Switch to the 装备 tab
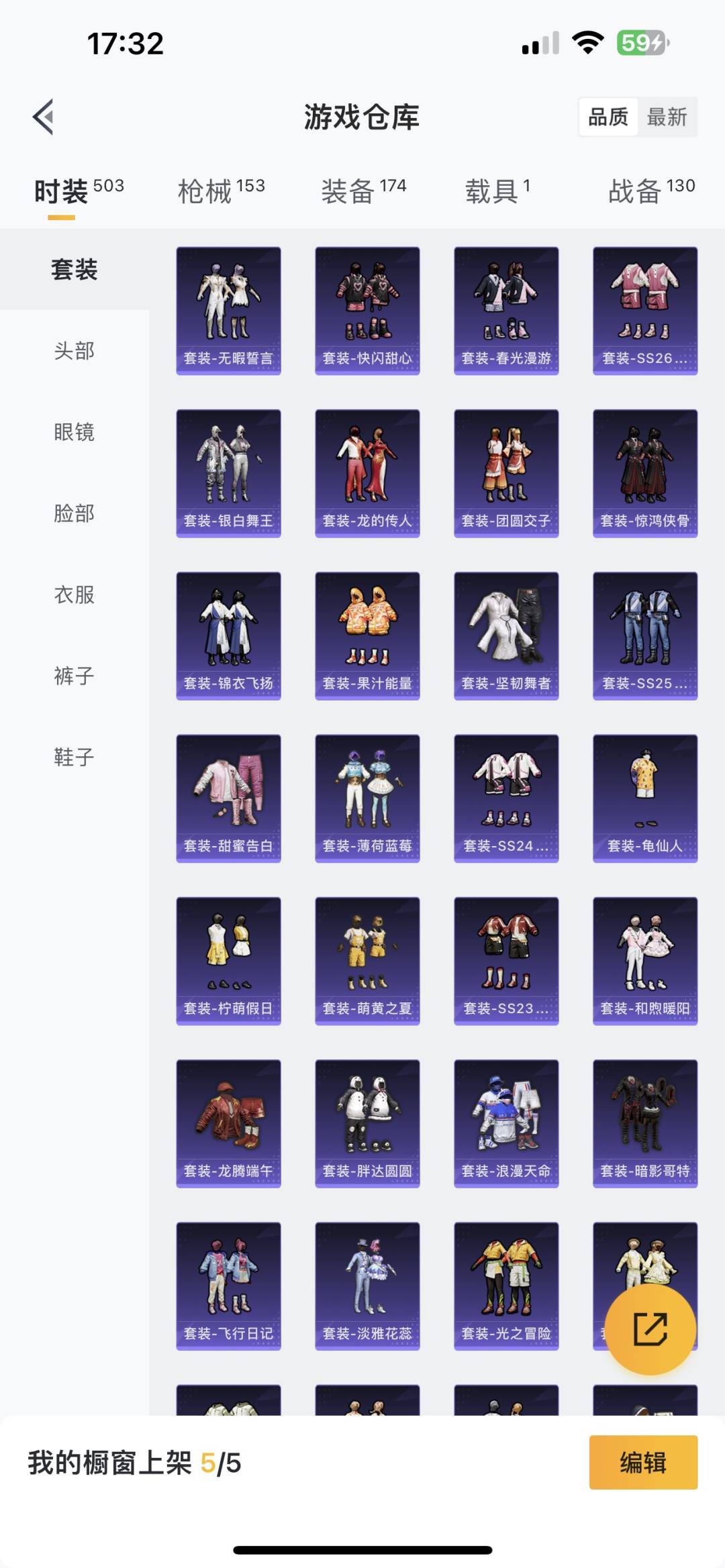Screen dimensions: 725x1568 click(x=363, y=191)
